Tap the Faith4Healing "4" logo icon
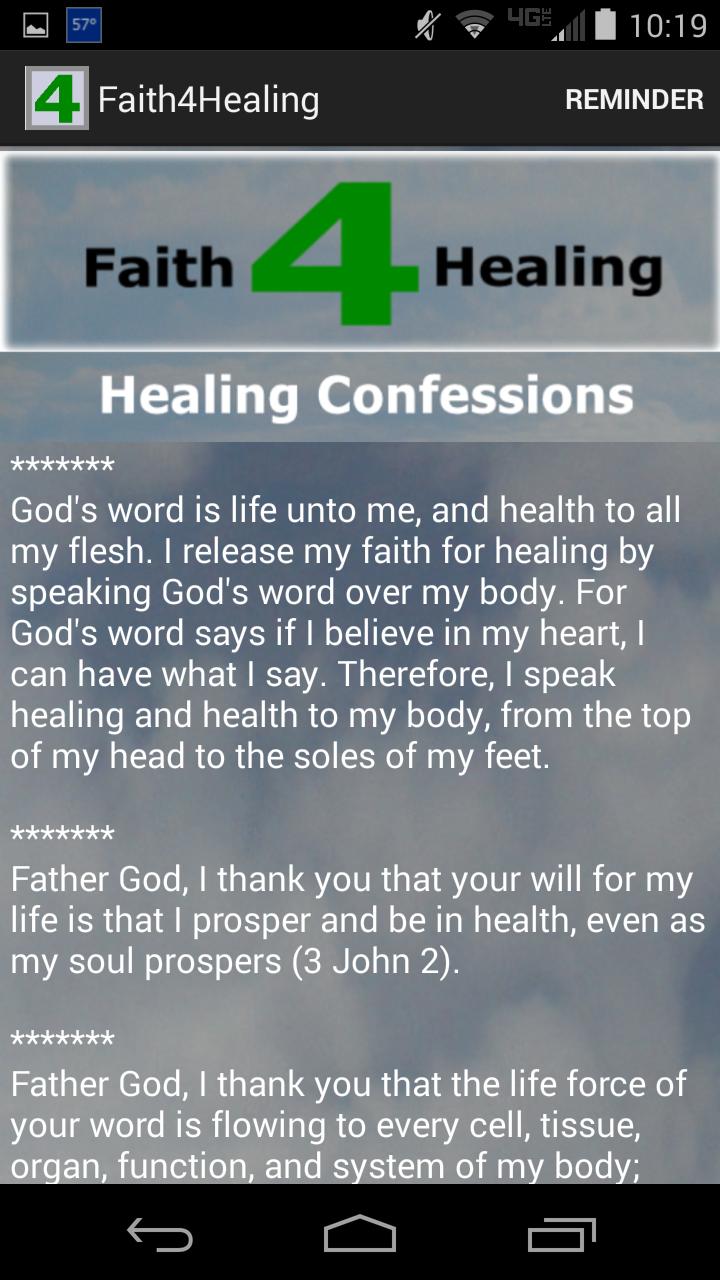Screen dimensions: 720x1280 (57, 98)
